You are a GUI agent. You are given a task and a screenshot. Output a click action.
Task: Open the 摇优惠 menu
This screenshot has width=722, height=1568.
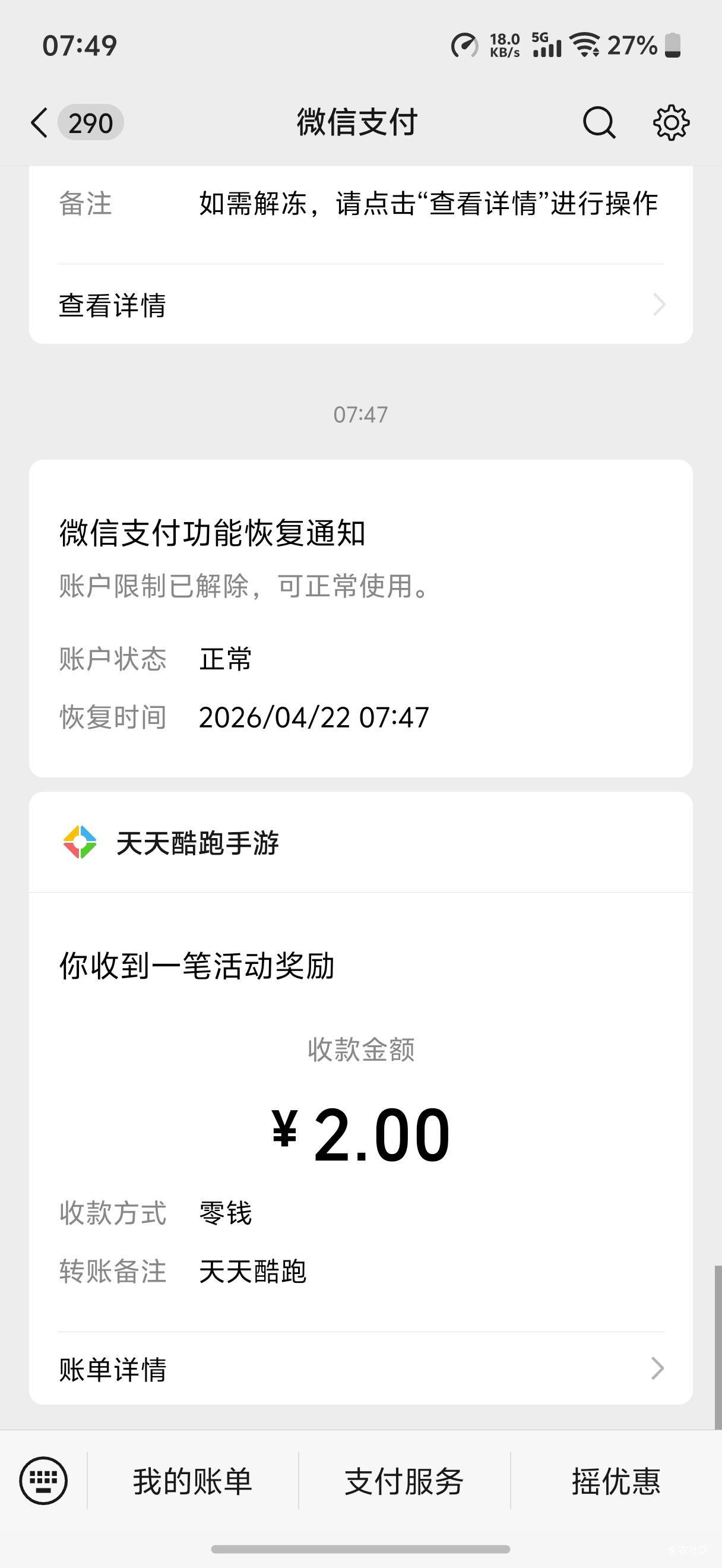pyautogui.click(x=616, y=1481)
